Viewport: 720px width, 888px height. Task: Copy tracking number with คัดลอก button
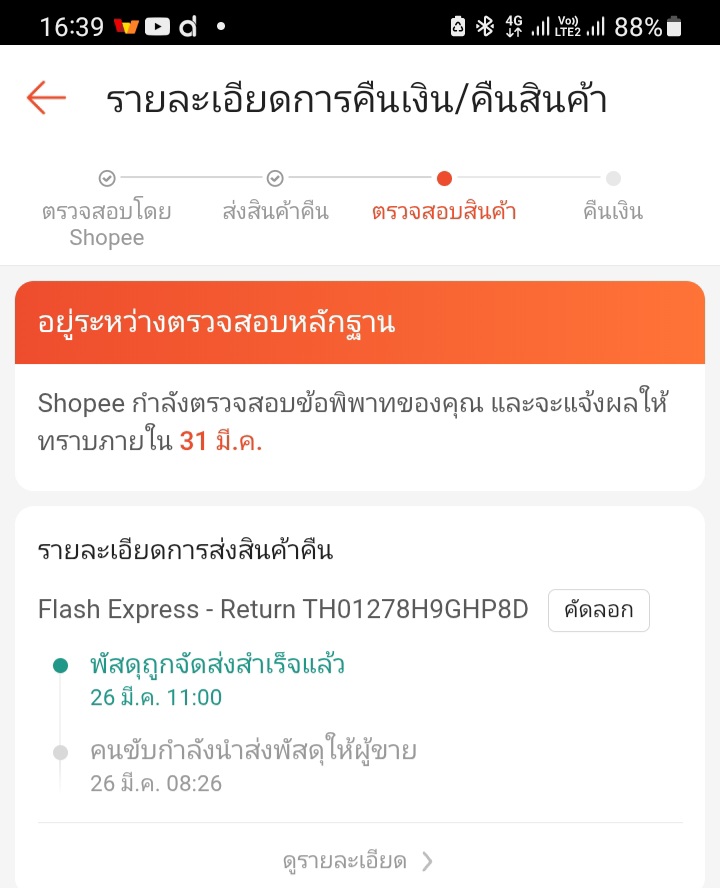coord(598,610)
